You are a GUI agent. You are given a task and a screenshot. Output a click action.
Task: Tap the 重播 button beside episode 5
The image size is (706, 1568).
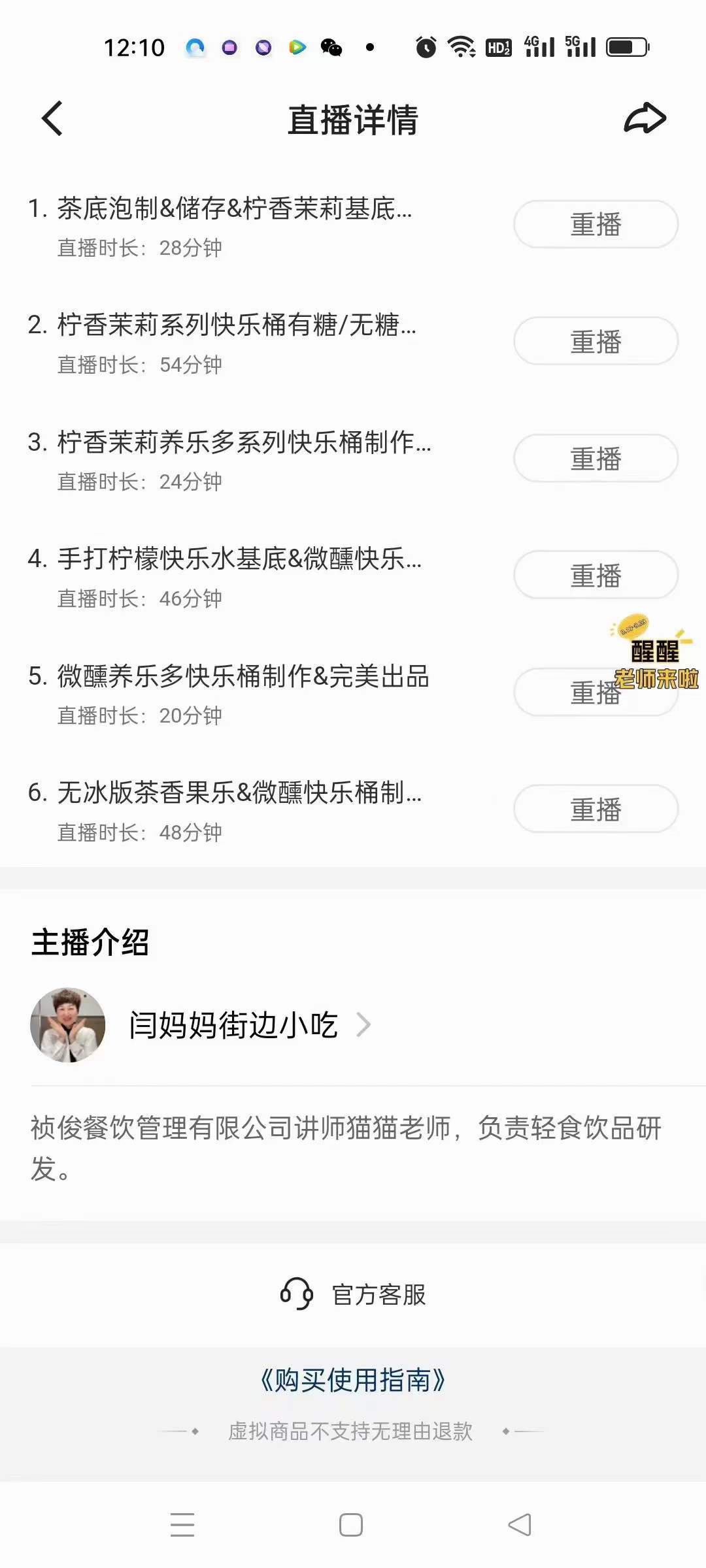pyautogui.click(x=596, y=691)
